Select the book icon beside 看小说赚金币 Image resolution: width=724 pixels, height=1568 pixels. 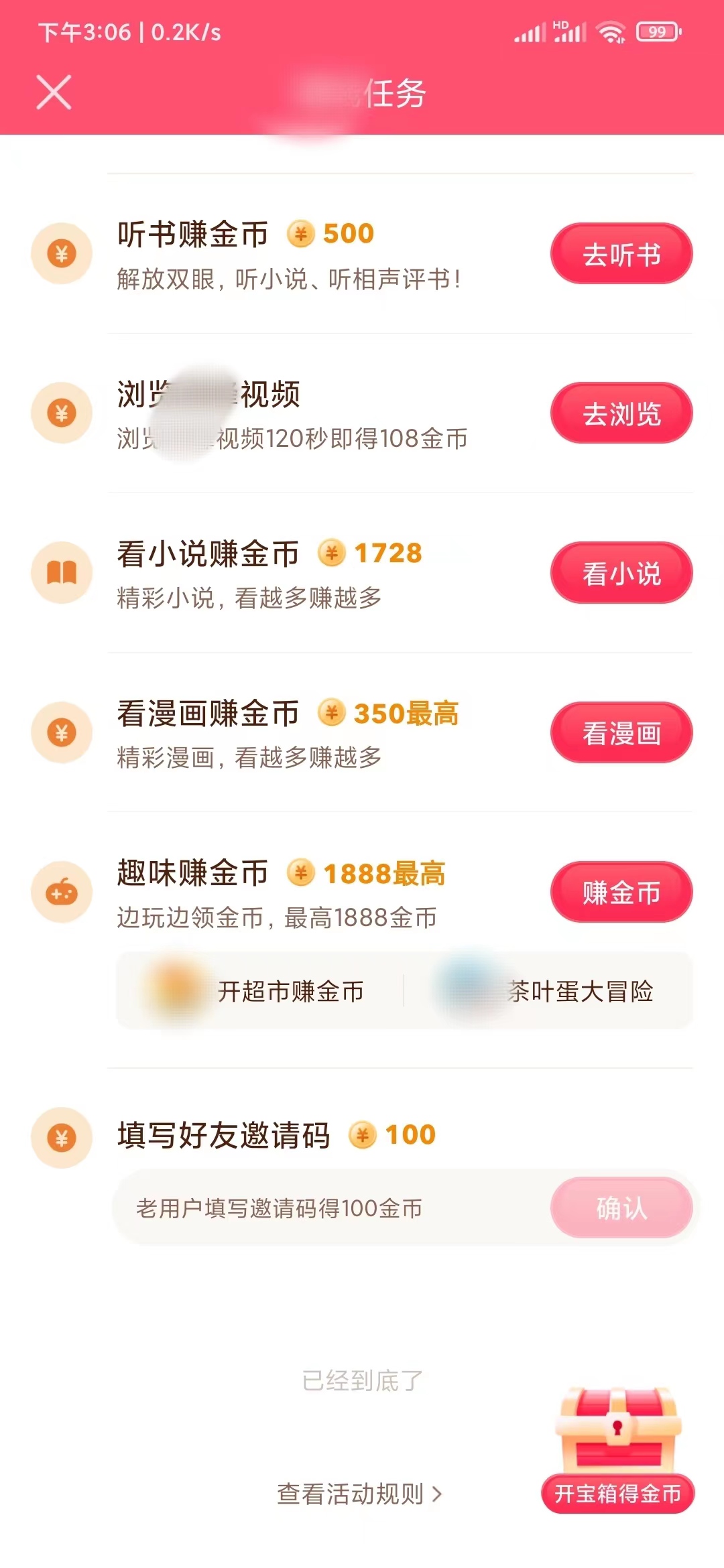click(x=62, y=573)
